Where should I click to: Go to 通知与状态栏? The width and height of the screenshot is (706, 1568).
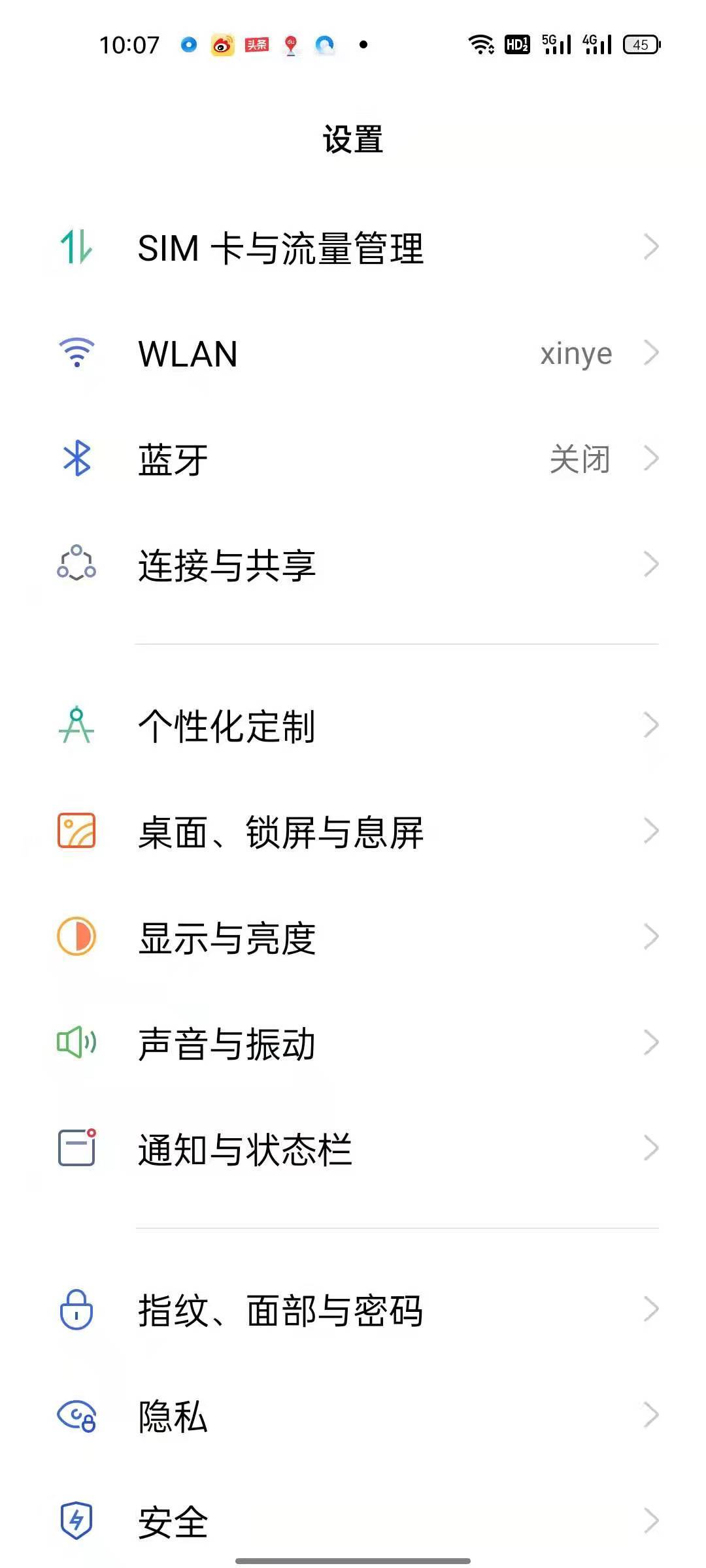(245, 1150)
